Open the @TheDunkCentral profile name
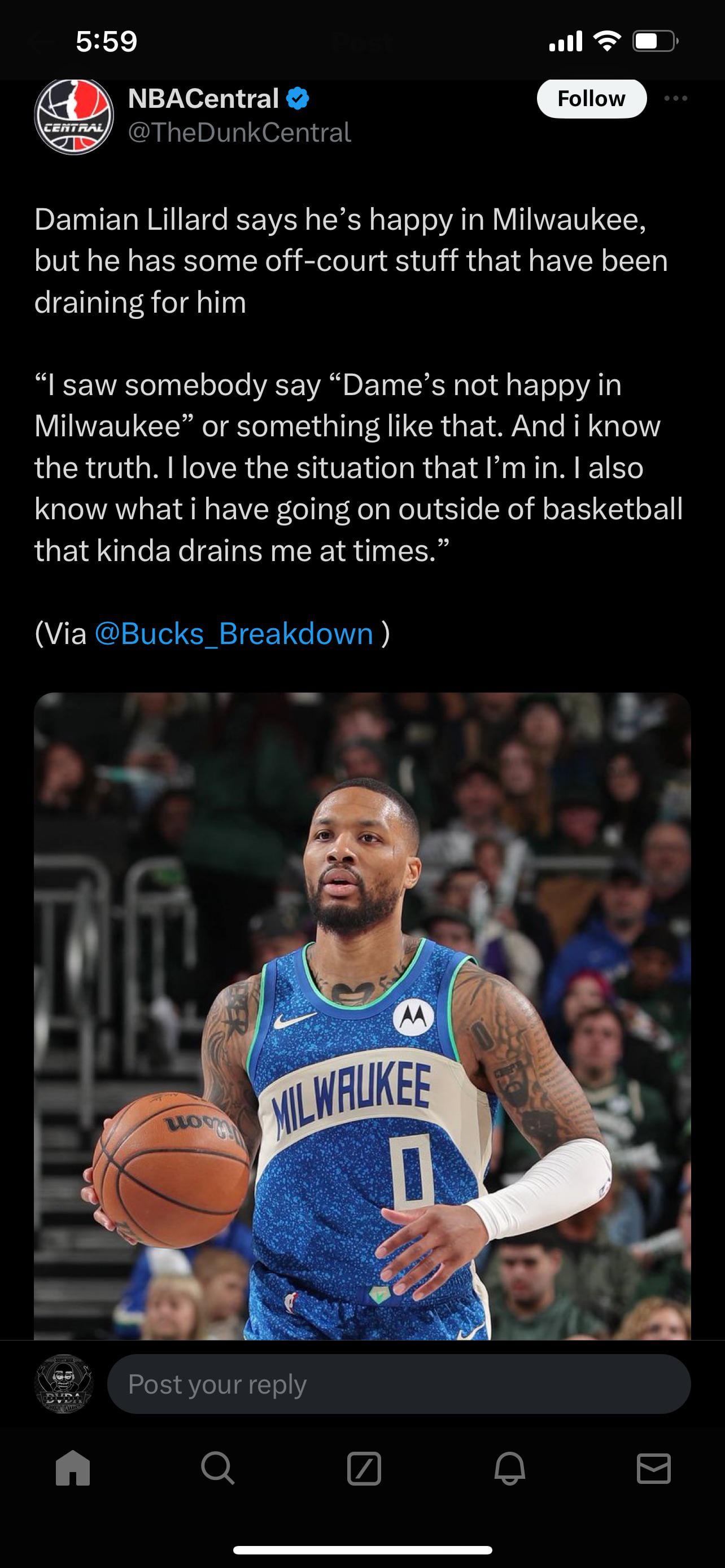725x1568 pixels. pyautogui.click(x=239, y=133)
